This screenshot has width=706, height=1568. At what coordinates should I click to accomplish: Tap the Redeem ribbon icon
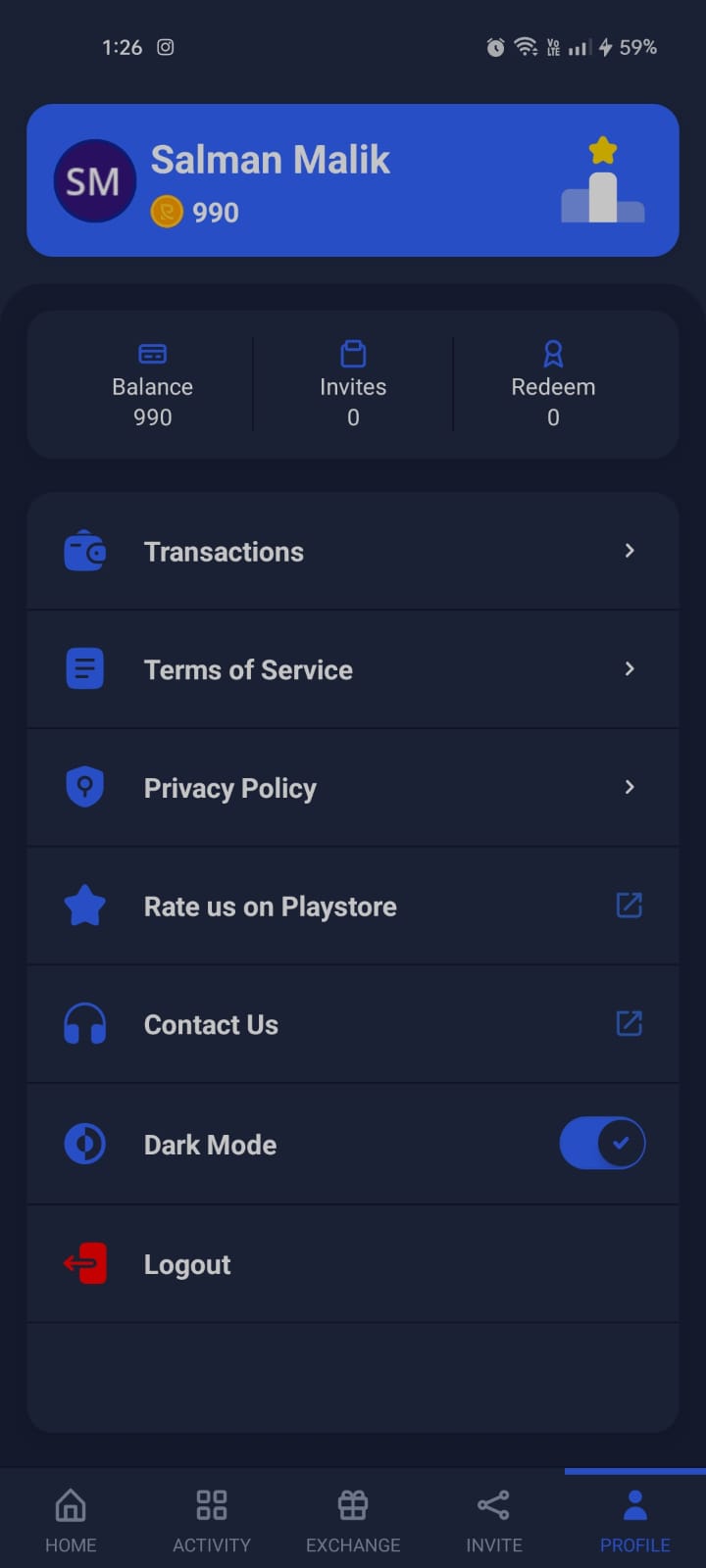coord(553,353)
